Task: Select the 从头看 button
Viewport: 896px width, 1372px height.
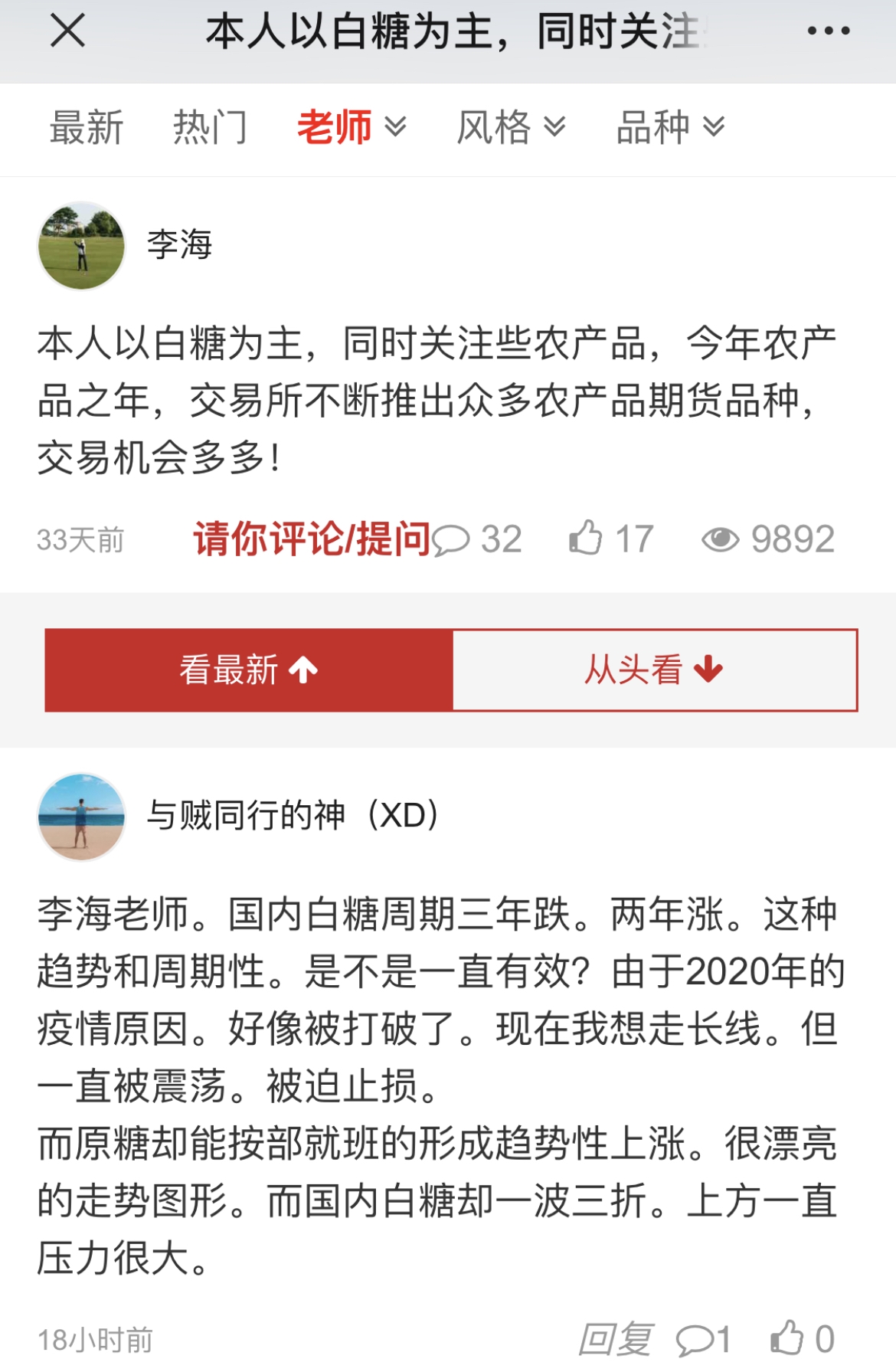Action: [654, 670]
